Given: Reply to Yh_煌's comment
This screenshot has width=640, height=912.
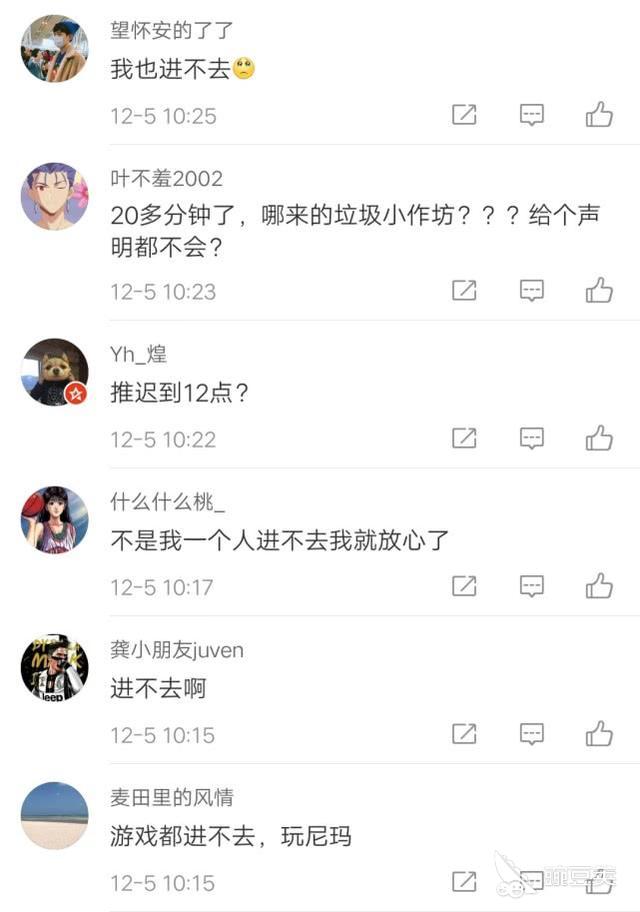Looking at the screenshot, I should coord(532,438).
